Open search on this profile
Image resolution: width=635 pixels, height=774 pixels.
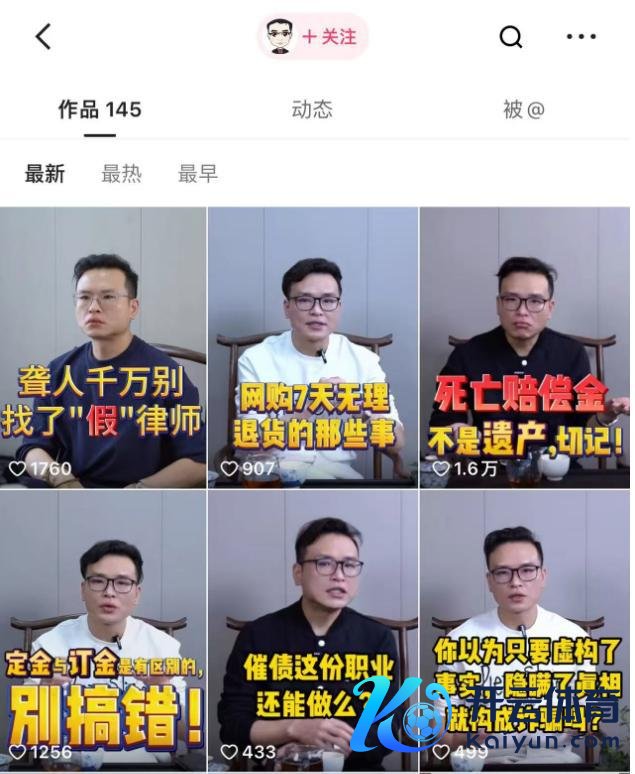[510, 37]
